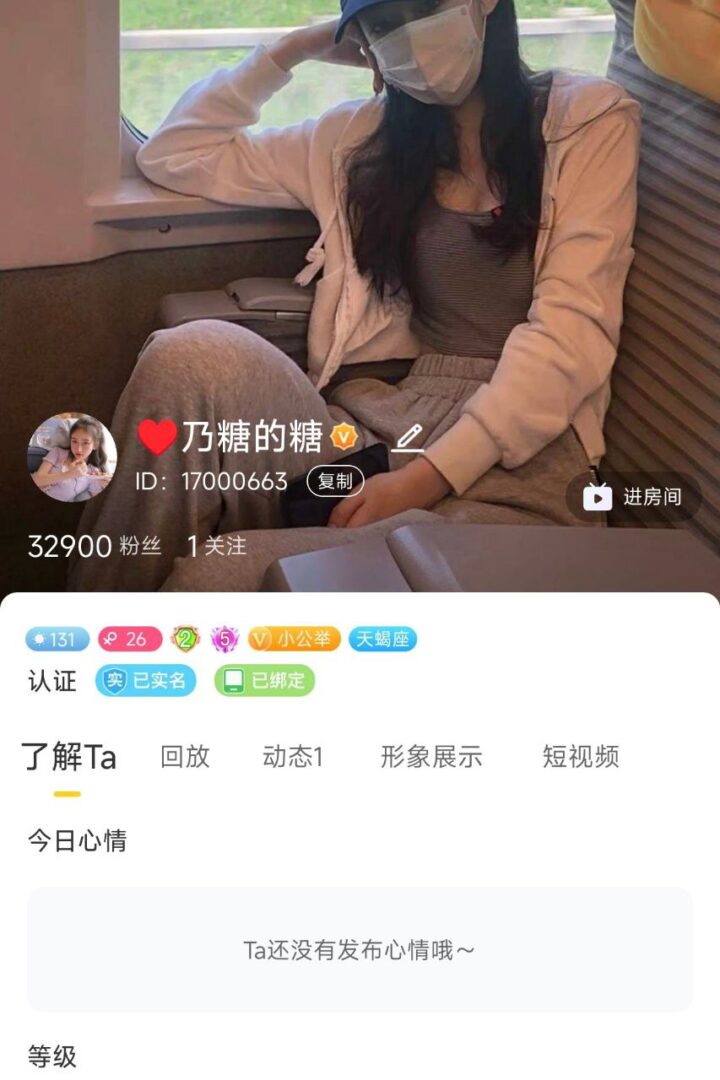
Task: Open the 短视频 tab
Action: 580,757
